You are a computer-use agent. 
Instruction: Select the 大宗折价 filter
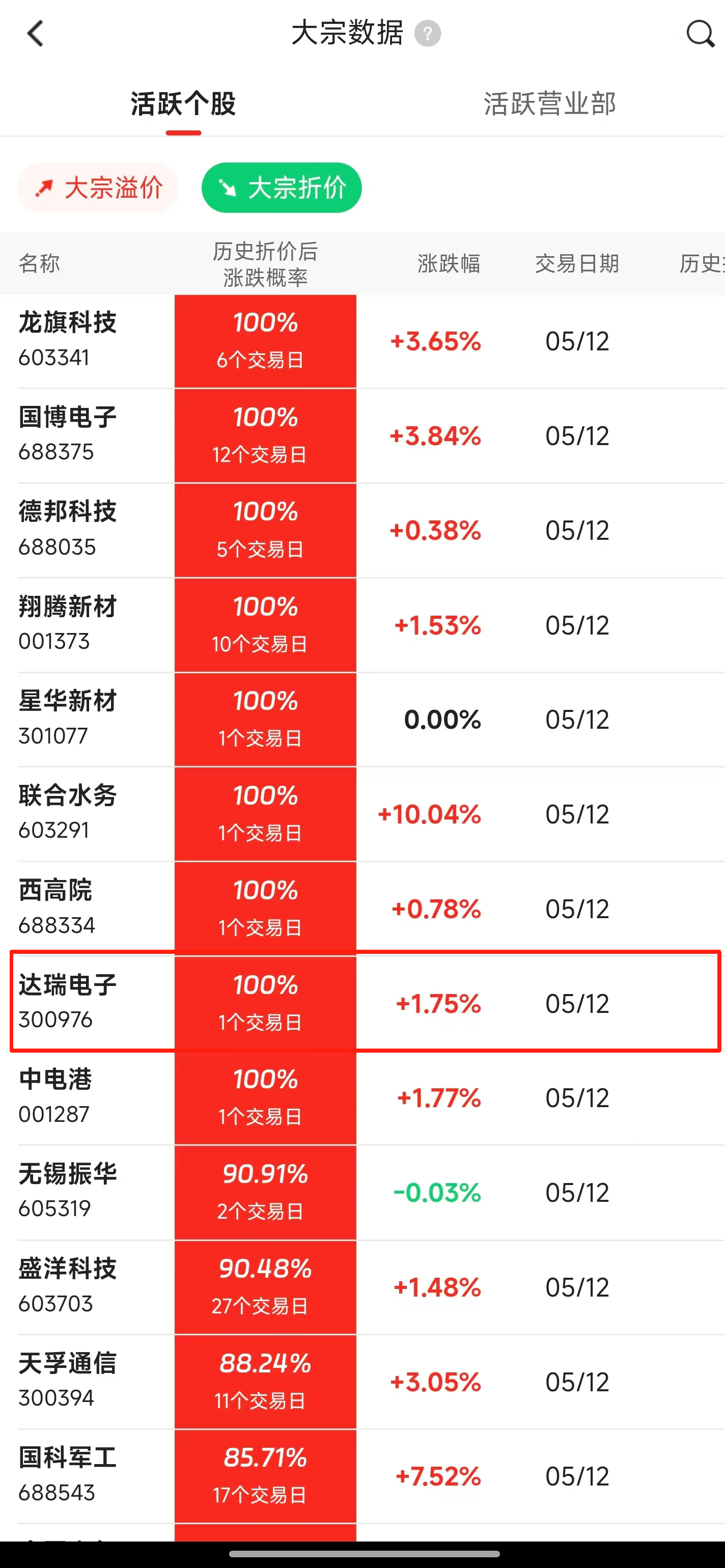[x=281, y=188]
